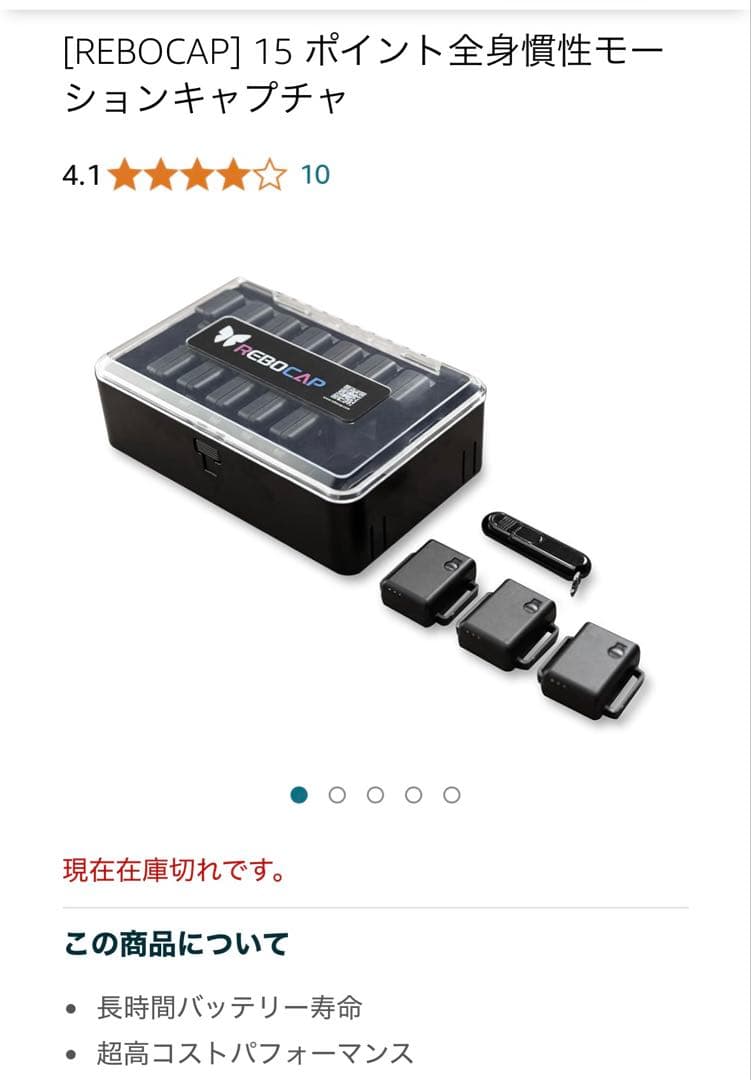Jump to the second product image dot
Viewport: 751px width, 1080px height.
click(x=337, y=795)
